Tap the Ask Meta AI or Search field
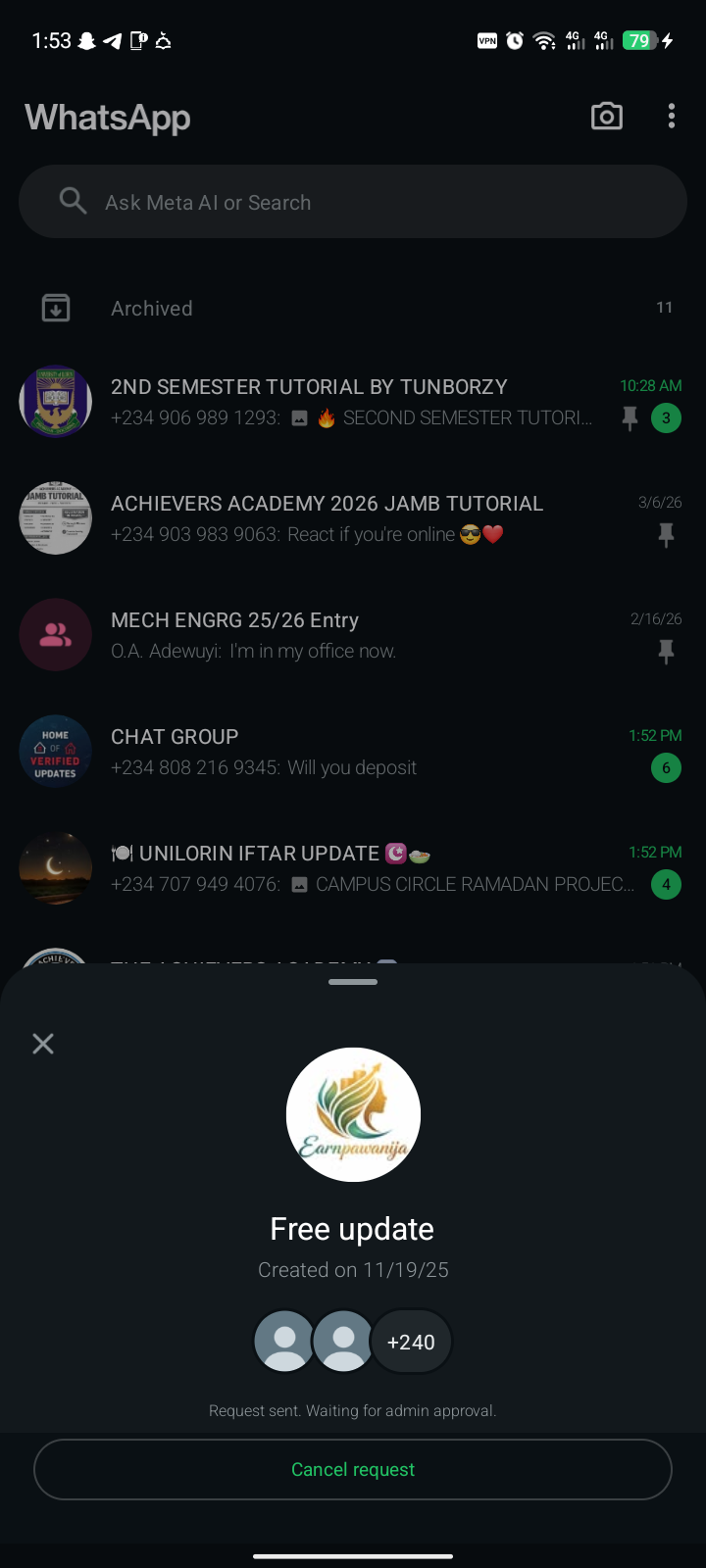The width and height of the screenshot is (706, 1568). point(353,202)
